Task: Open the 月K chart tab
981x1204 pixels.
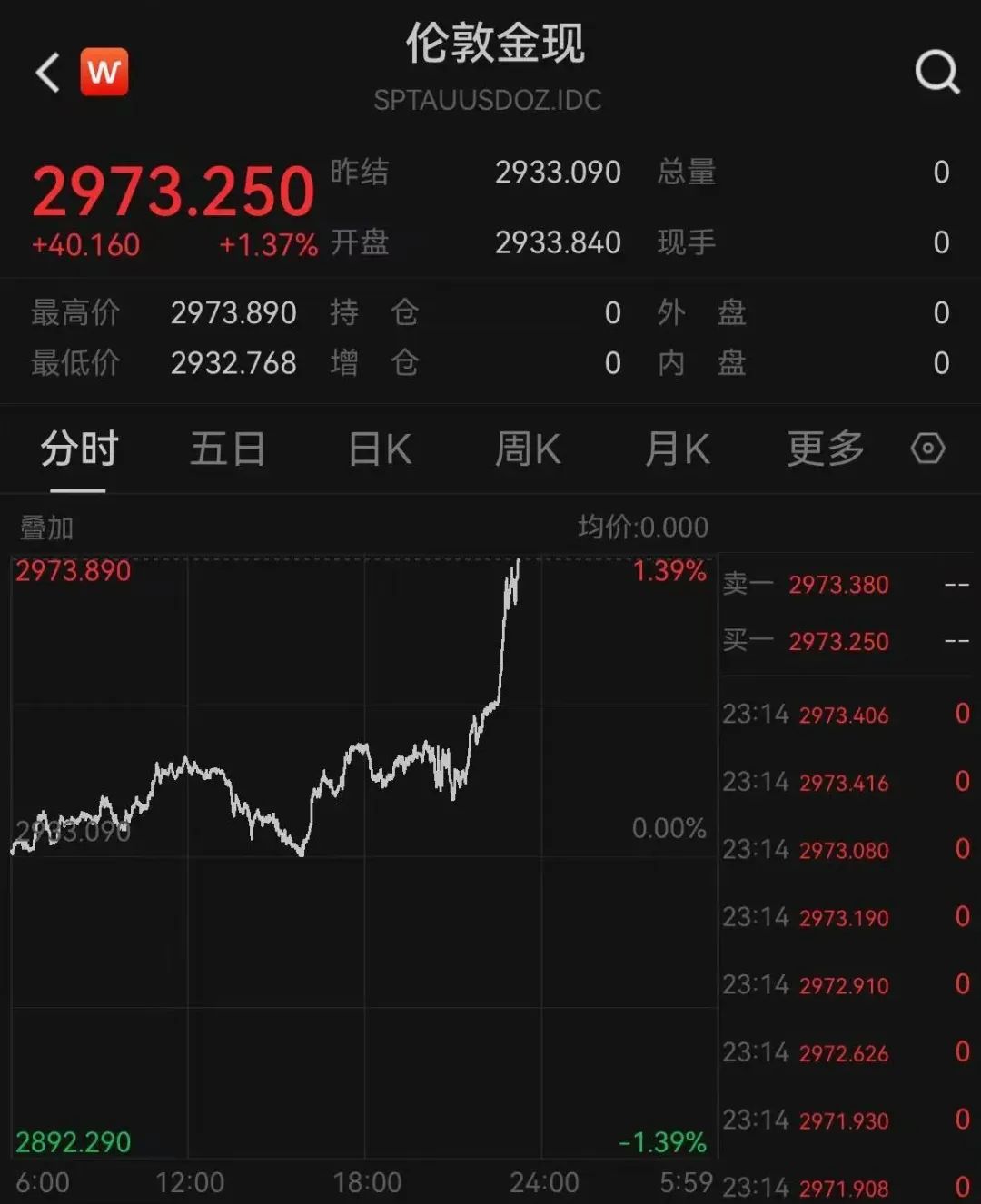Action: click(x=677, y=449)
